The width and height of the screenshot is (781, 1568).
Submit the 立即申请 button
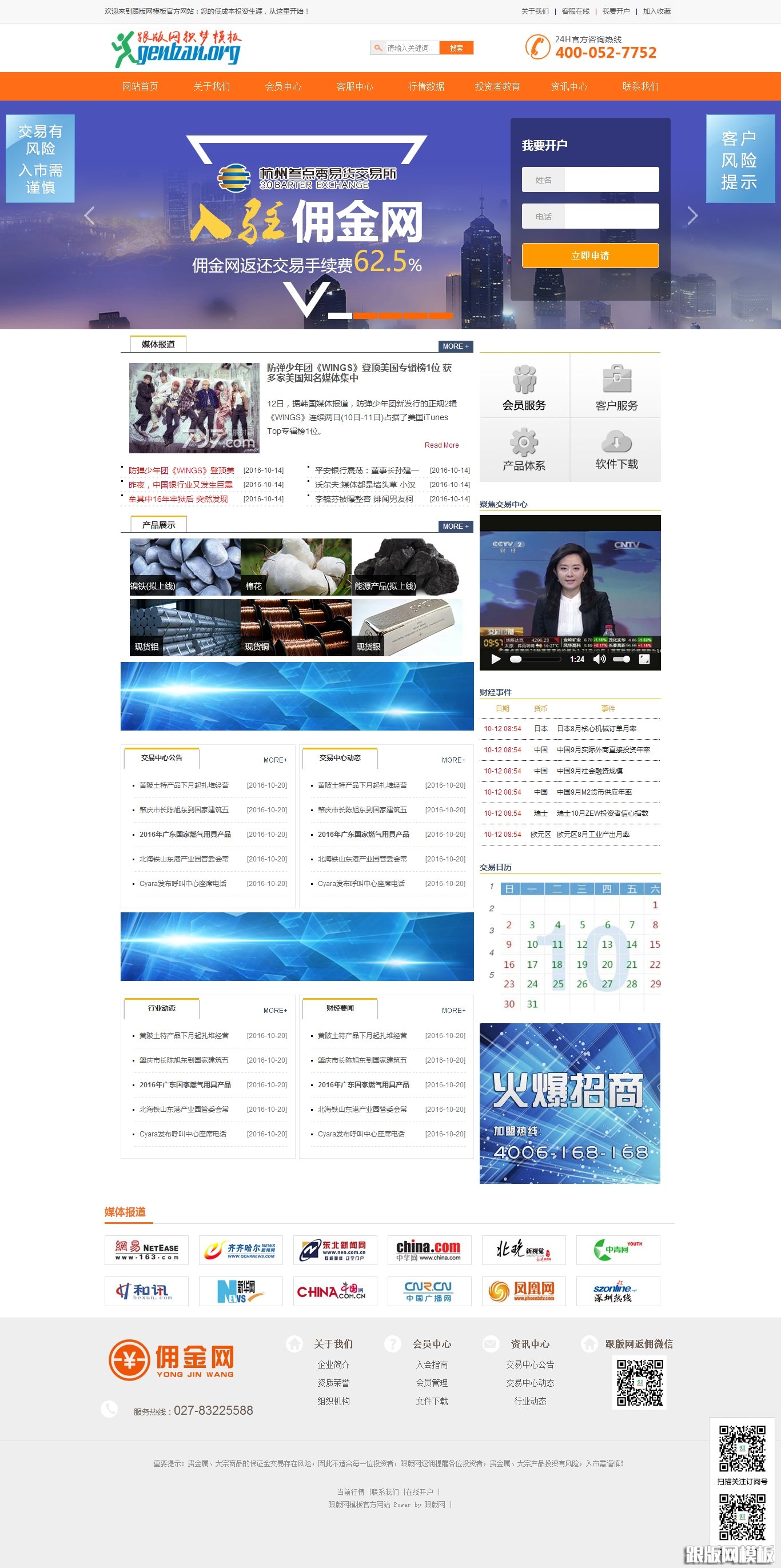(x=590, y=256)
